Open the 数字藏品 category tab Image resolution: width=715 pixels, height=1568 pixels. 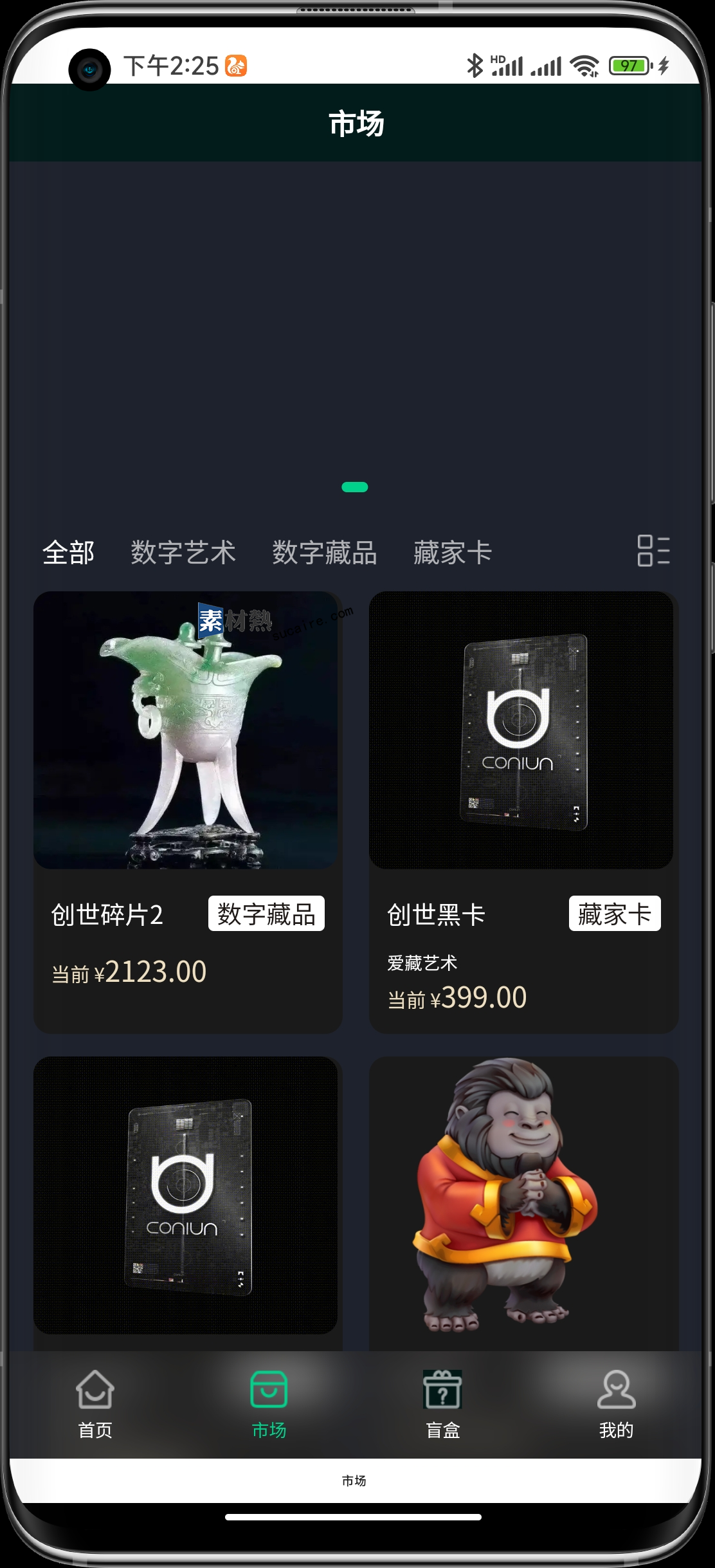click(x=324, y=553)
